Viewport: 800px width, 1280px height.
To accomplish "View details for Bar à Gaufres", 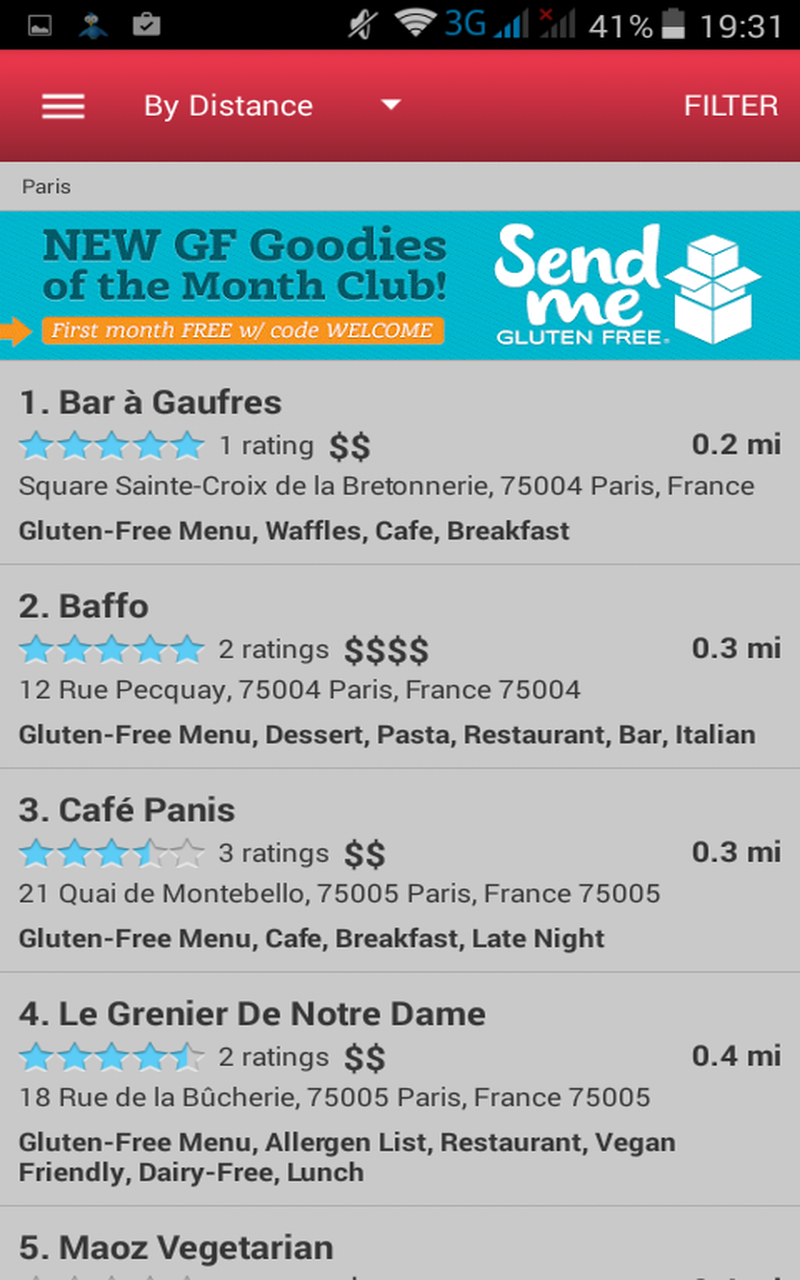I will tap(400, 466).
